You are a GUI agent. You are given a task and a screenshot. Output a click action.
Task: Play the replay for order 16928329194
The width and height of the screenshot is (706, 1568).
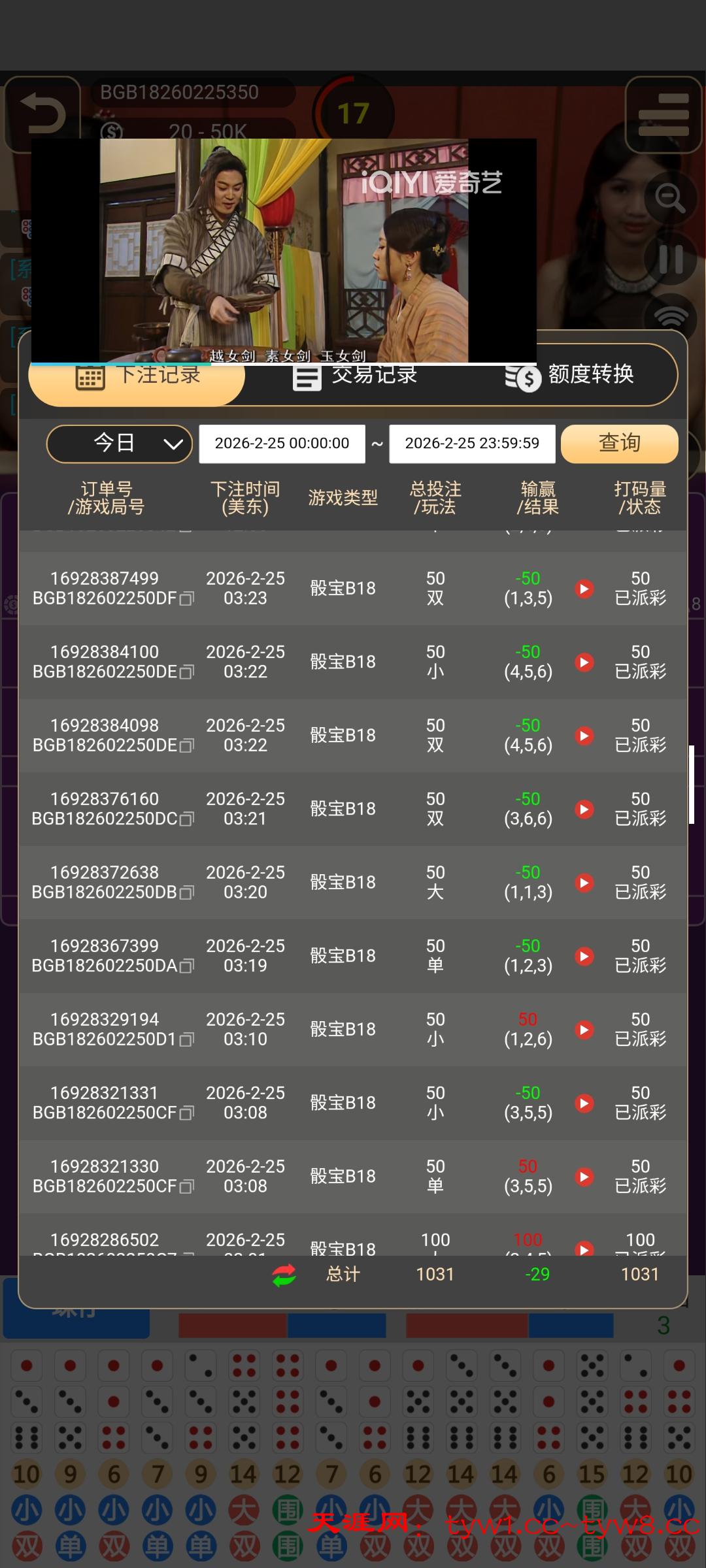[x=584, y=1030]
